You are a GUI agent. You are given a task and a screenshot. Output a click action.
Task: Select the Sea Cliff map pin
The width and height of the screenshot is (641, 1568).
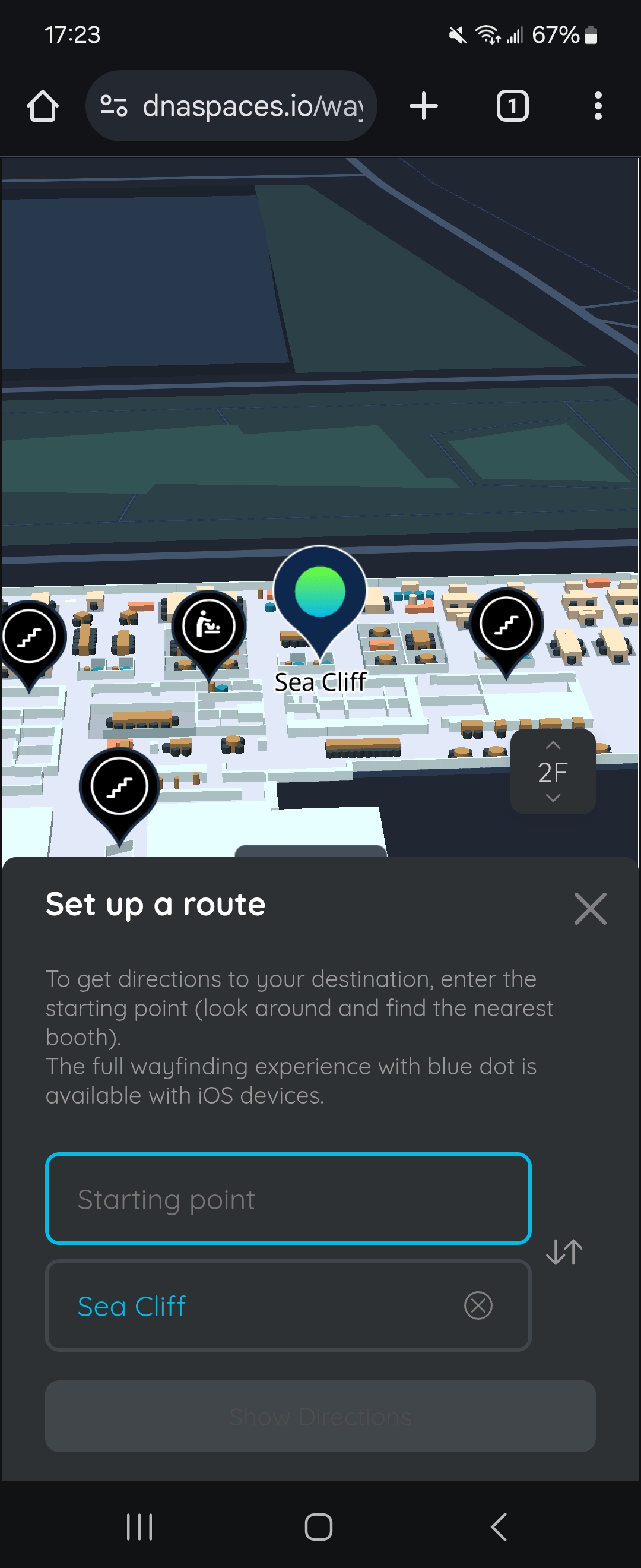click(x=320, y=593)
